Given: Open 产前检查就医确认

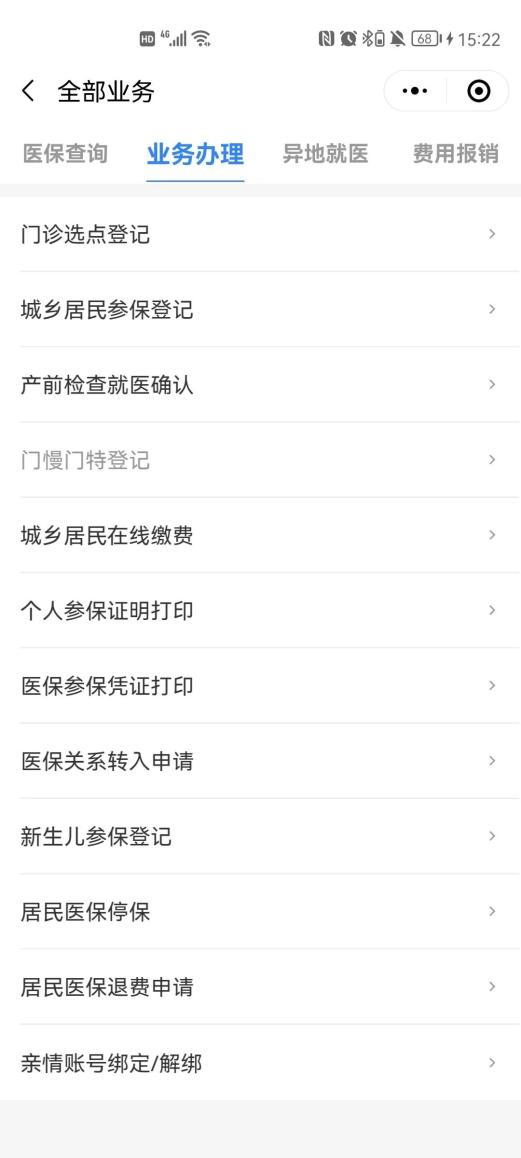Looking at the screenshot, I should (x=260, y=385).
